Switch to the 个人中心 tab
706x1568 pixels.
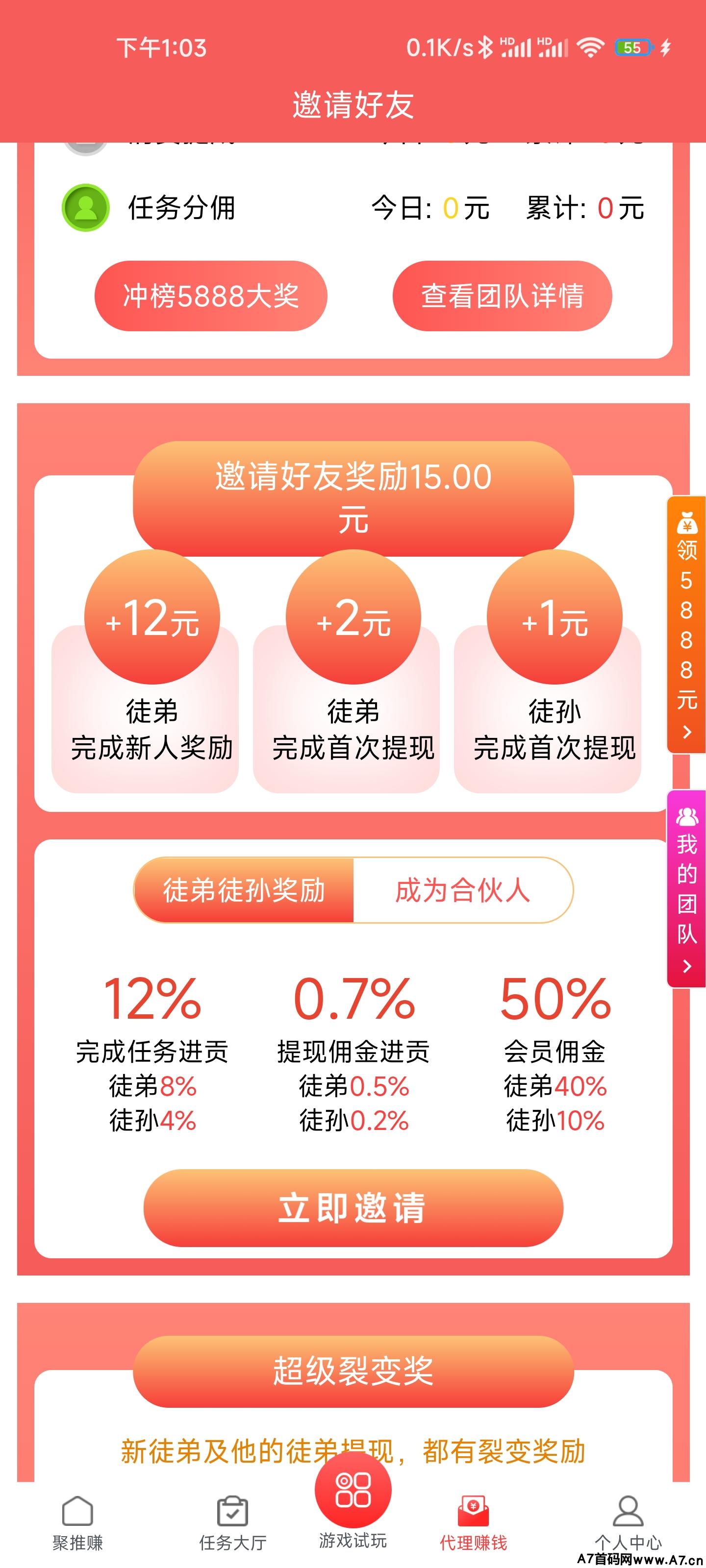click(628, 1522)
